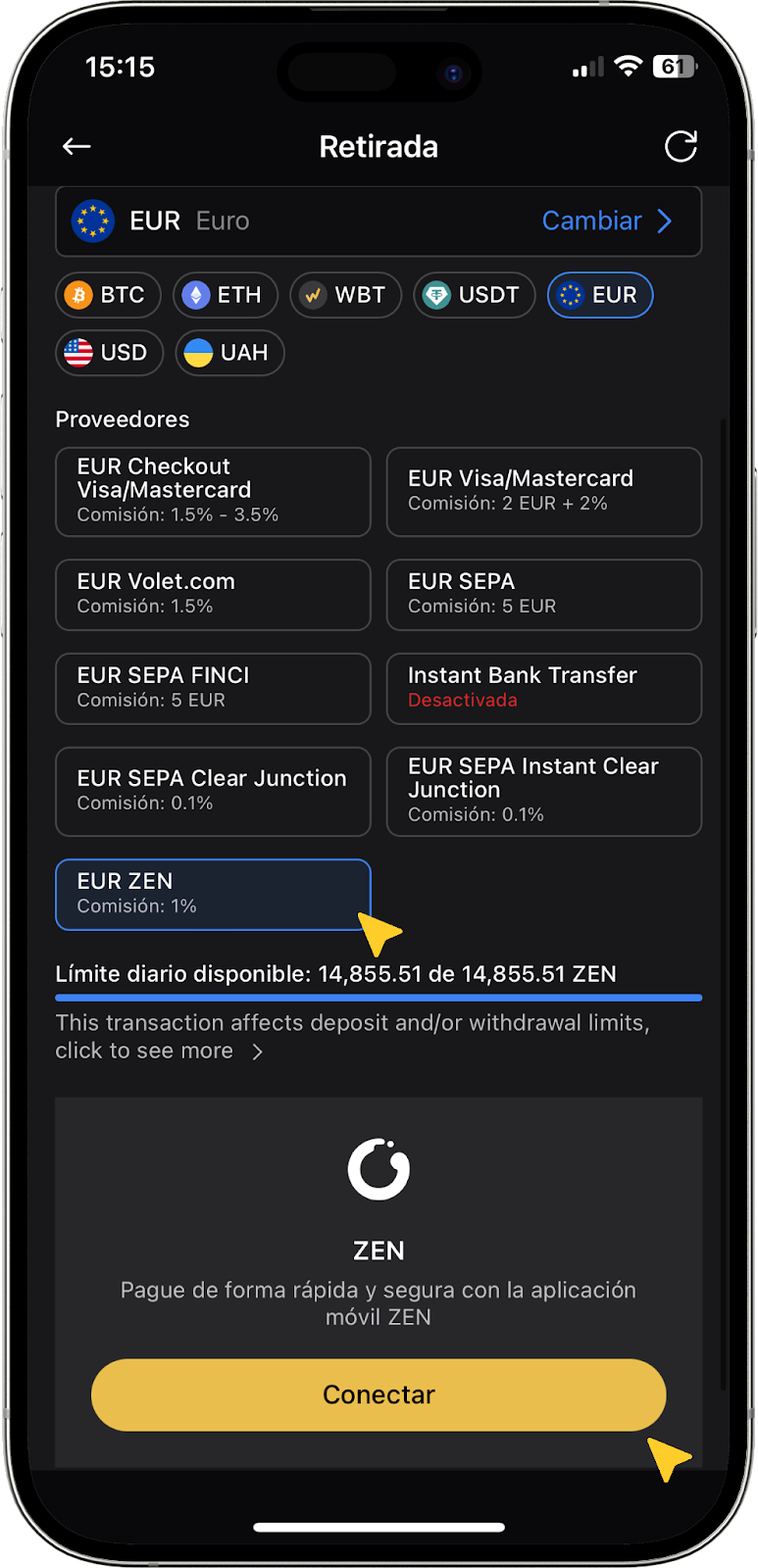Select the EUR Volet.com provider
Viewport: 758px width, 1568px height.
(213, 594)
